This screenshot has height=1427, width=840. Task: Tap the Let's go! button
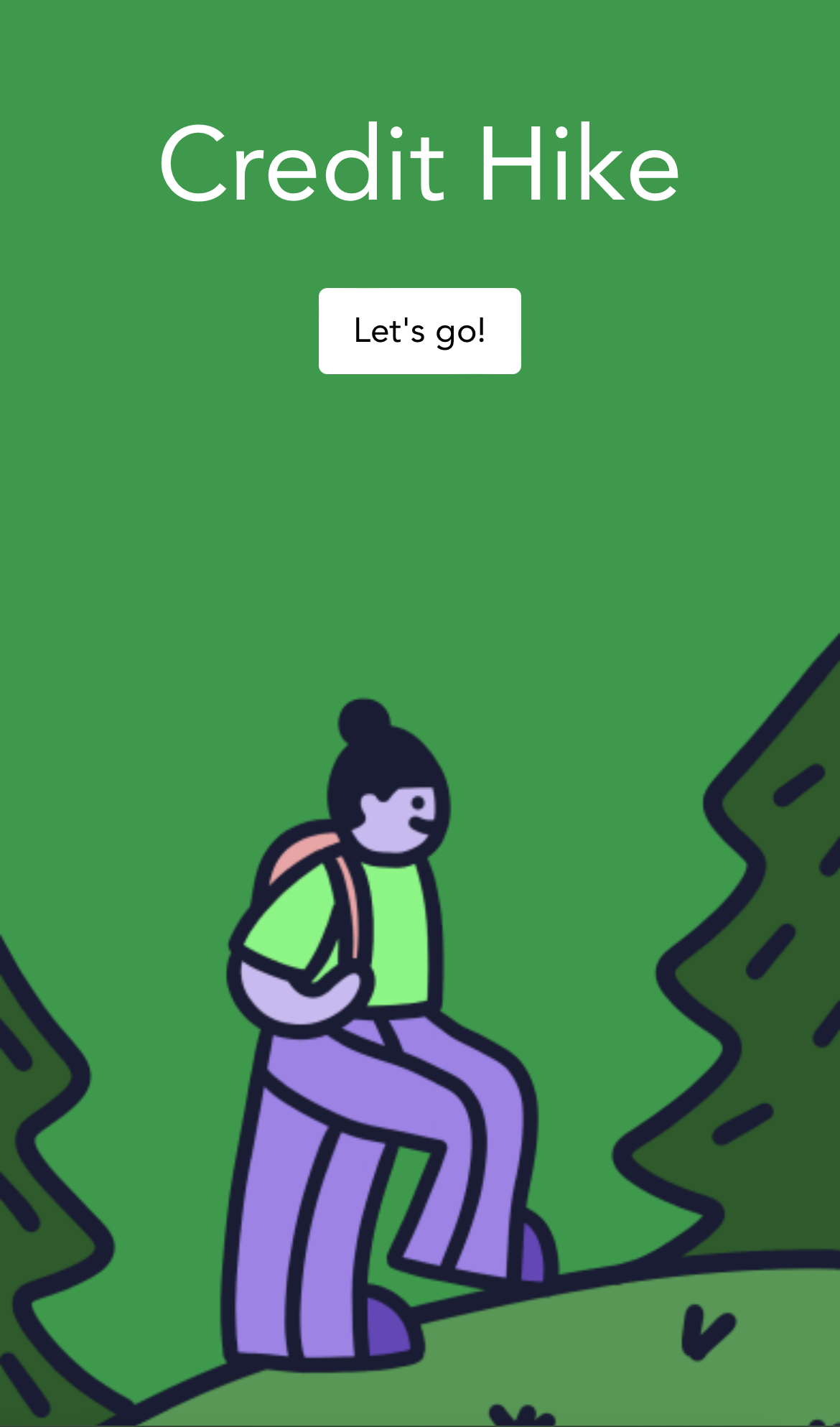click(x=419, y=331)
